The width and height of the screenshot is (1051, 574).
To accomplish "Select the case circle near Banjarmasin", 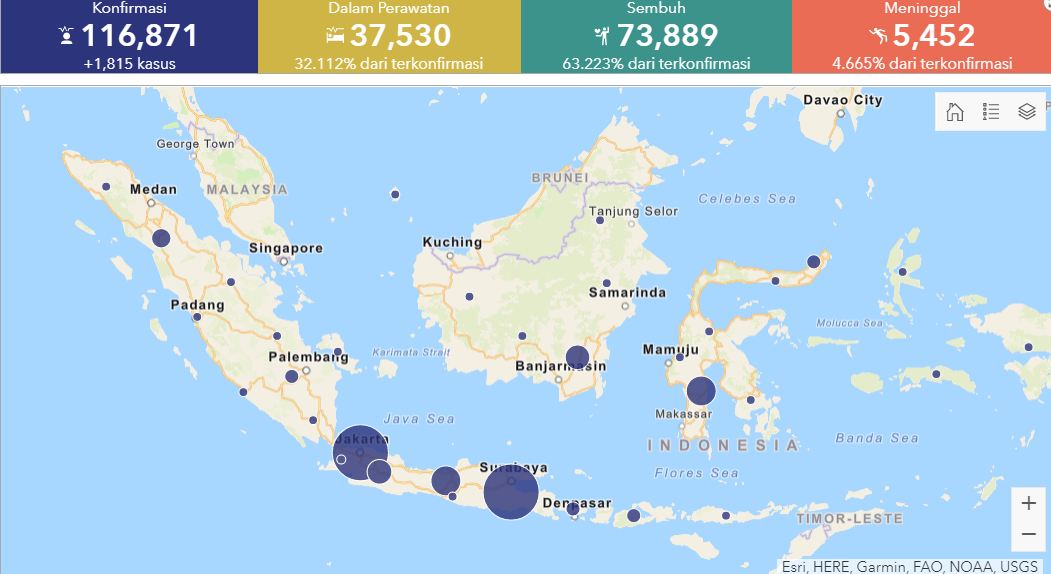I will click(577, 357).
